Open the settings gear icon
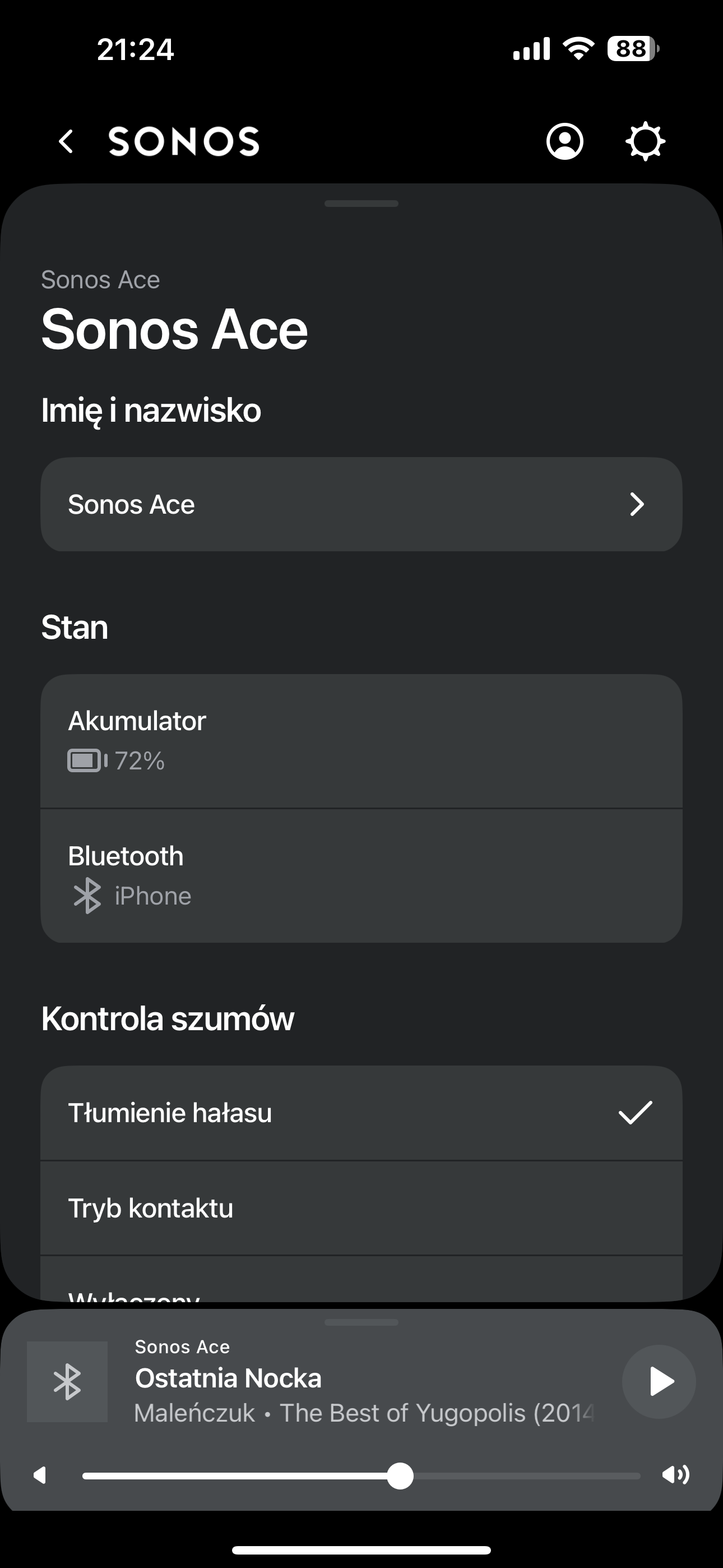 pyautogui.click(x=645, y=141)
